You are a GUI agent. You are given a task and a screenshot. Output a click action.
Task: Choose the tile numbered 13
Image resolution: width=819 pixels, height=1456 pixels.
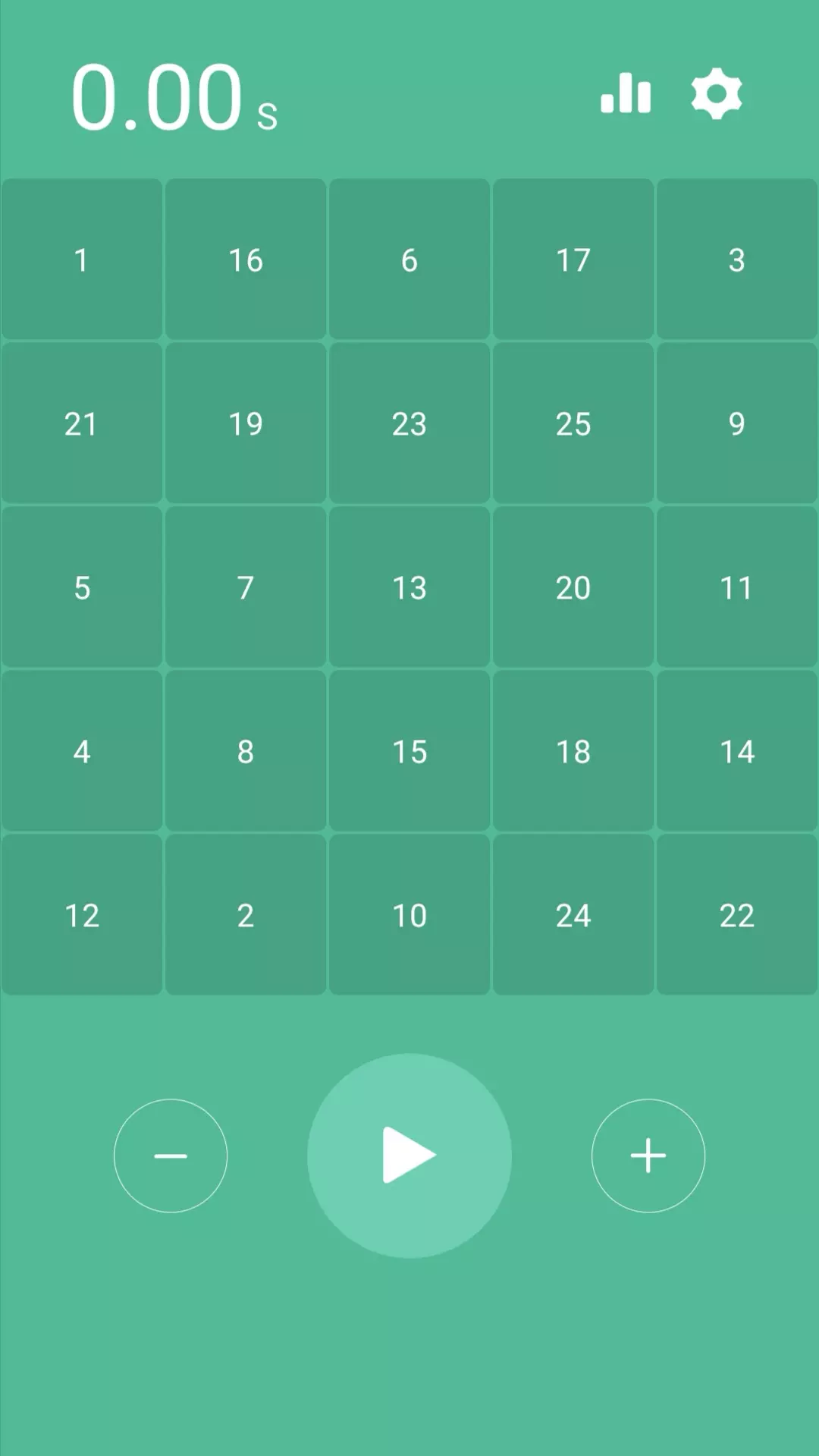coord(409,587)
